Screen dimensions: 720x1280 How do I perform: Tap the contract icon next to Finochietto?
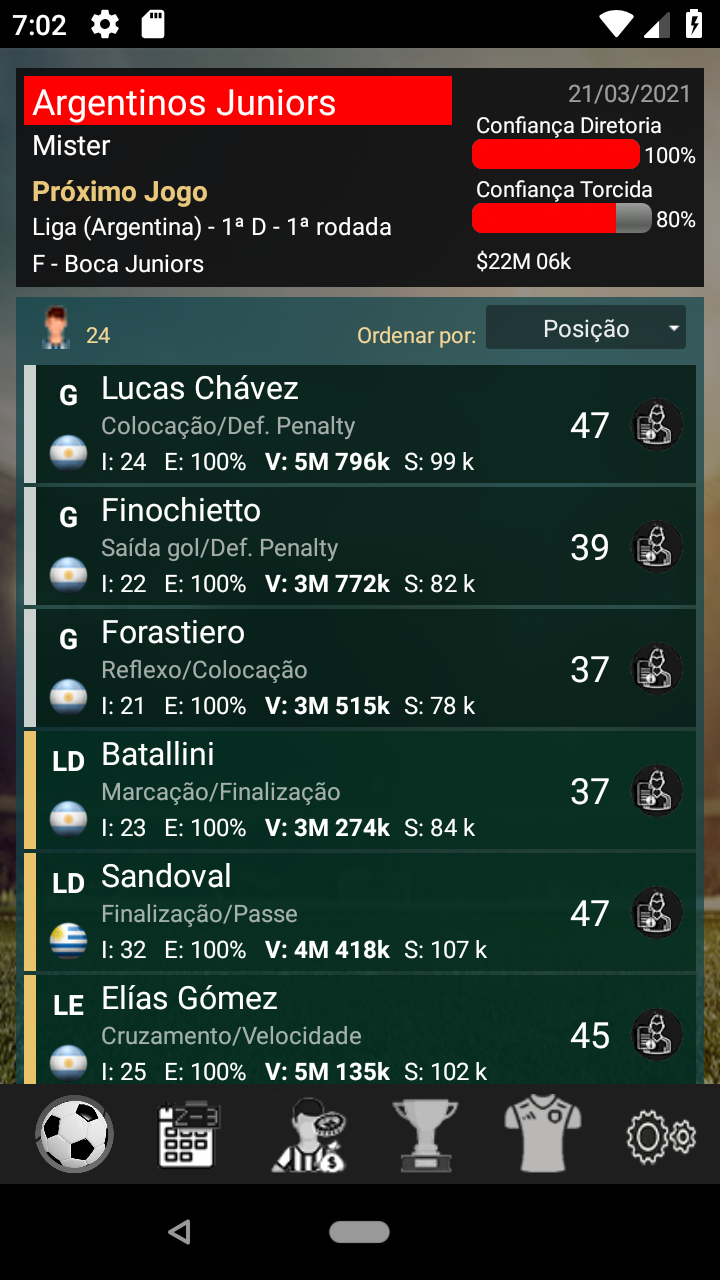657,547
